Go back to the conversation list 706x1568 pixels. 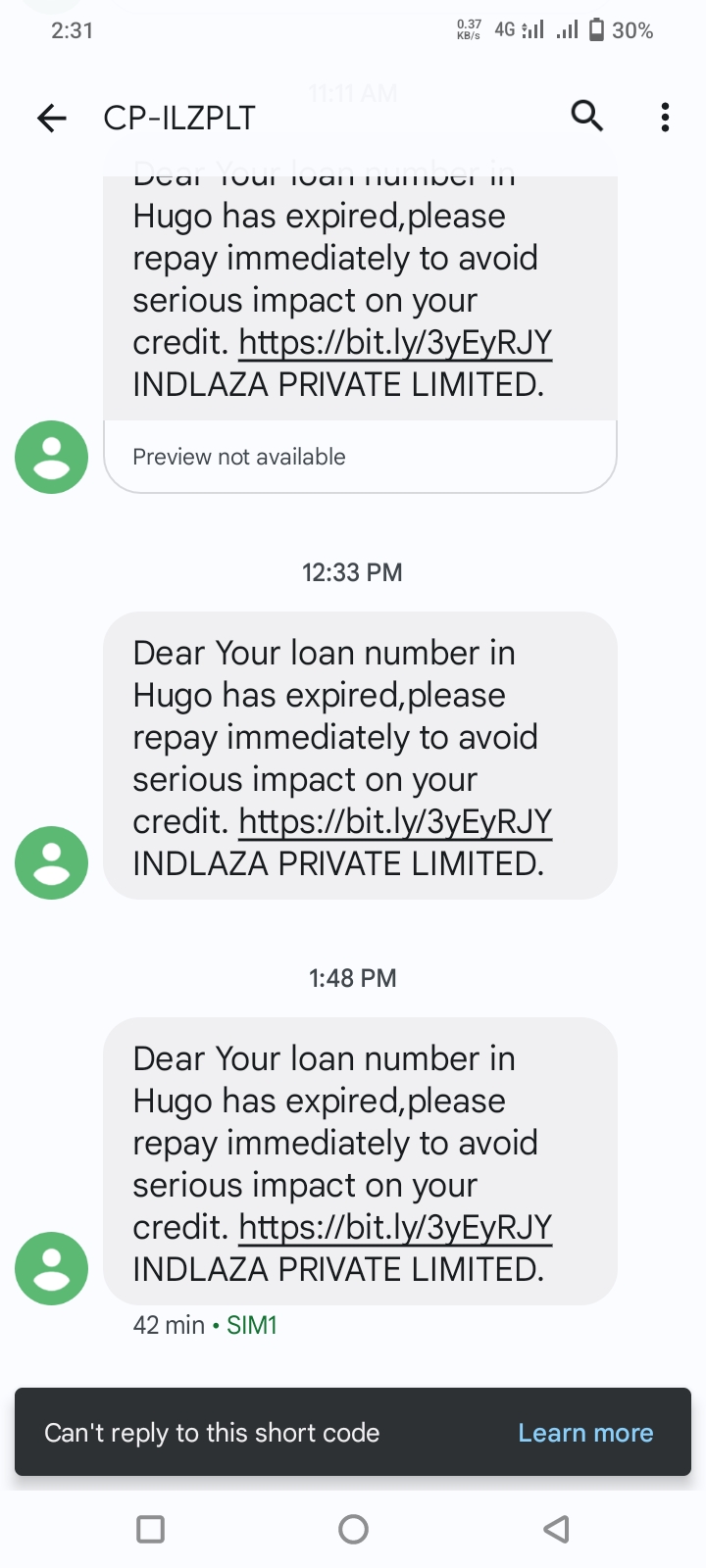(x=51, y=119)
